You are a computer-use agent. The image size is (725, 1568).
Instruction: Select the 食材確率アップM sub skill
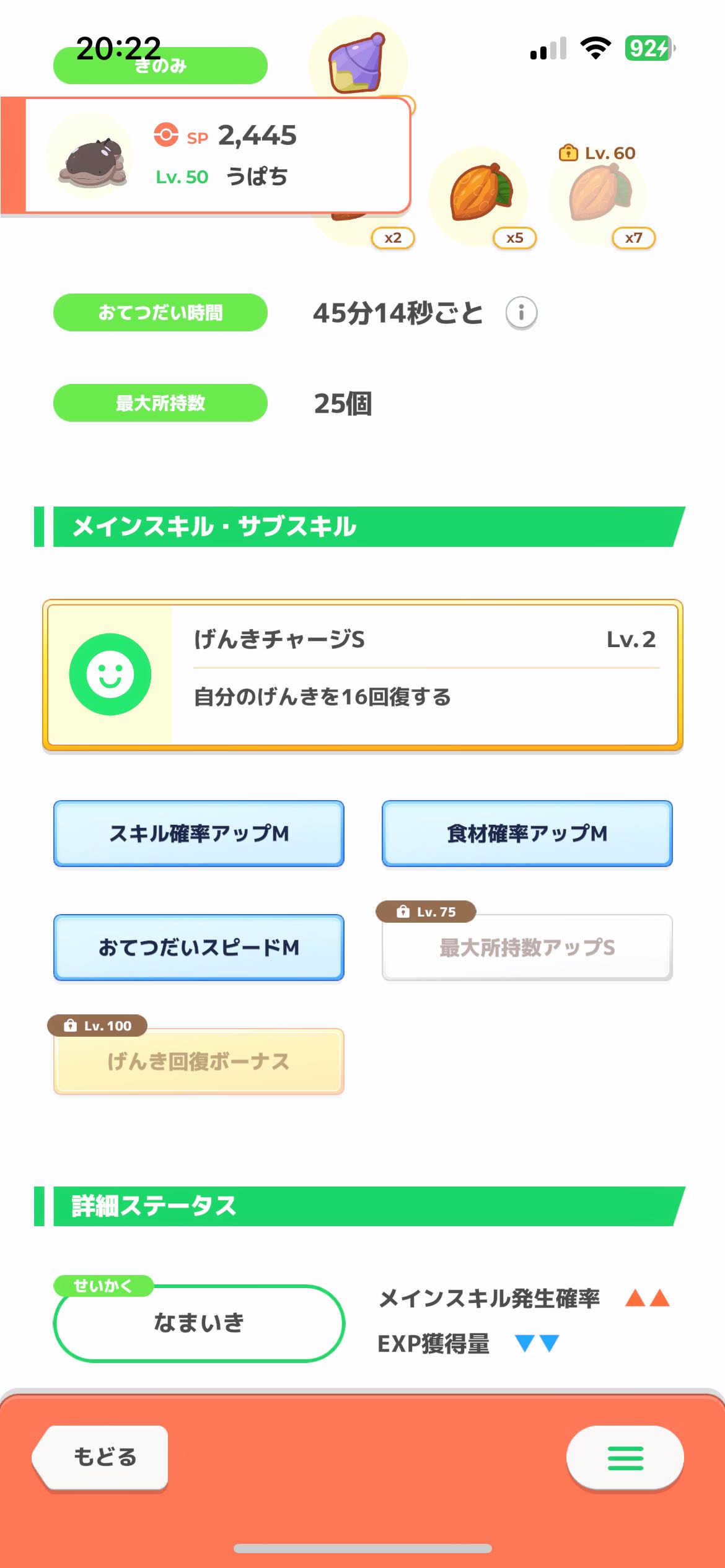(527, 834)
